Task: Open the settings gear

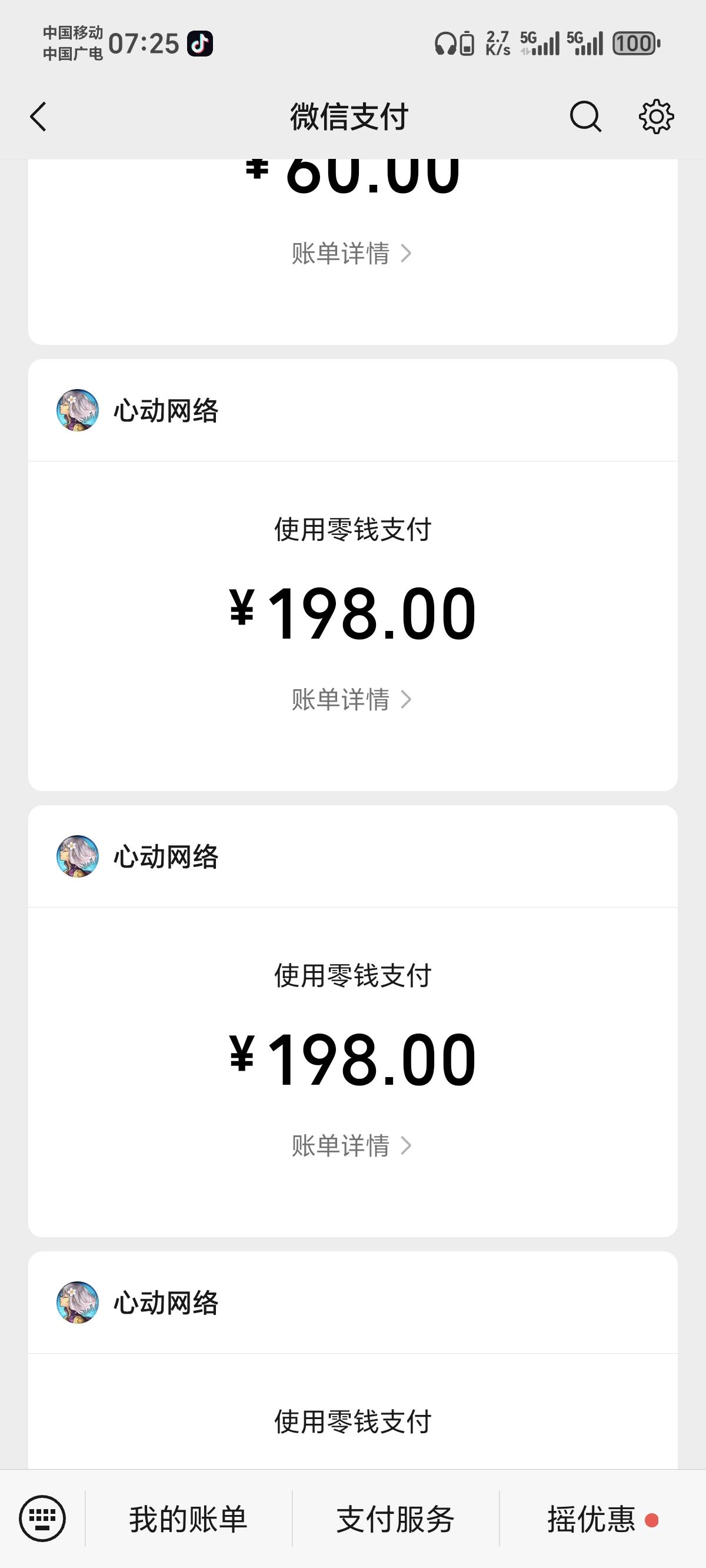Action: (x=656, y=117)
